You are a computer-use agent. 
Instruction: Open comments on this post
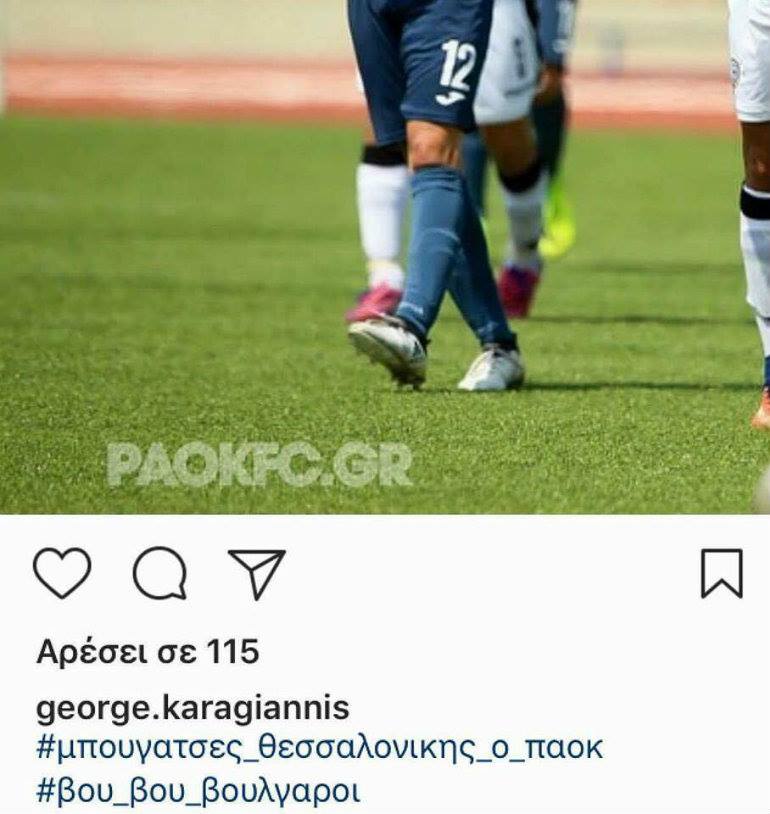(x=160, y=575)
